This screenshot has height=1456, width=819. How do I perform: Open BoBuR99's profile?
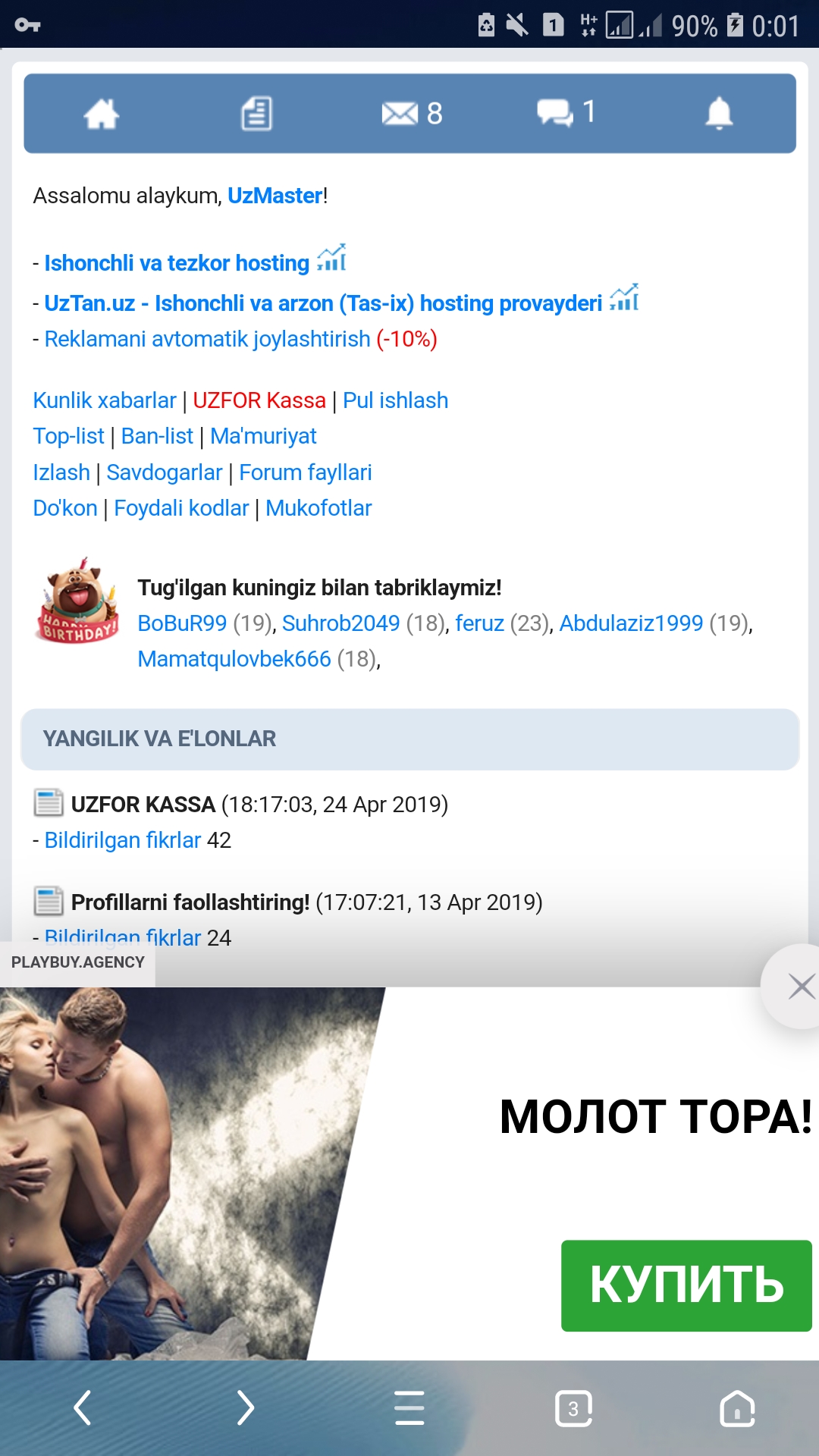point(182,623)
